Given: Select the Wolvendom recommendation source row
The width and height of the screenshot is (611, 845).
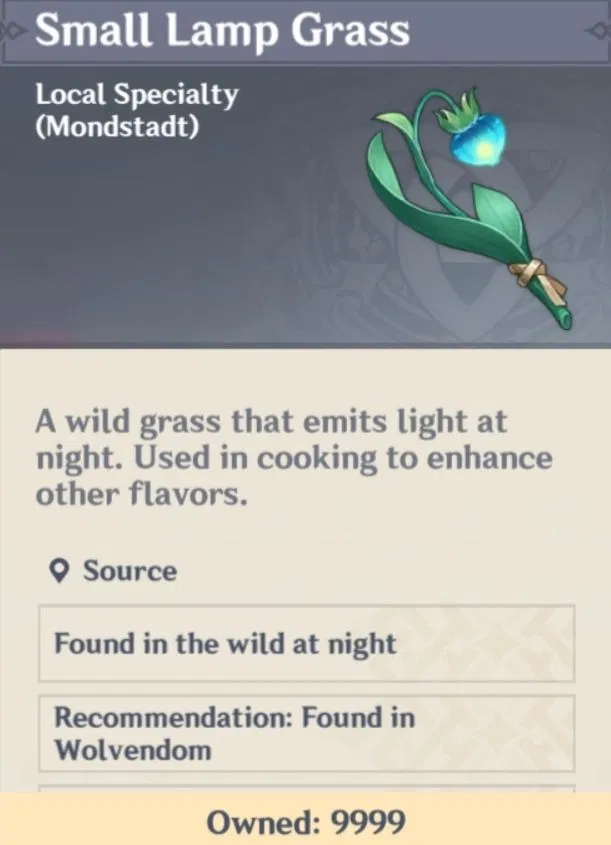Looking at the screenshot, I should tap(306, 733).
